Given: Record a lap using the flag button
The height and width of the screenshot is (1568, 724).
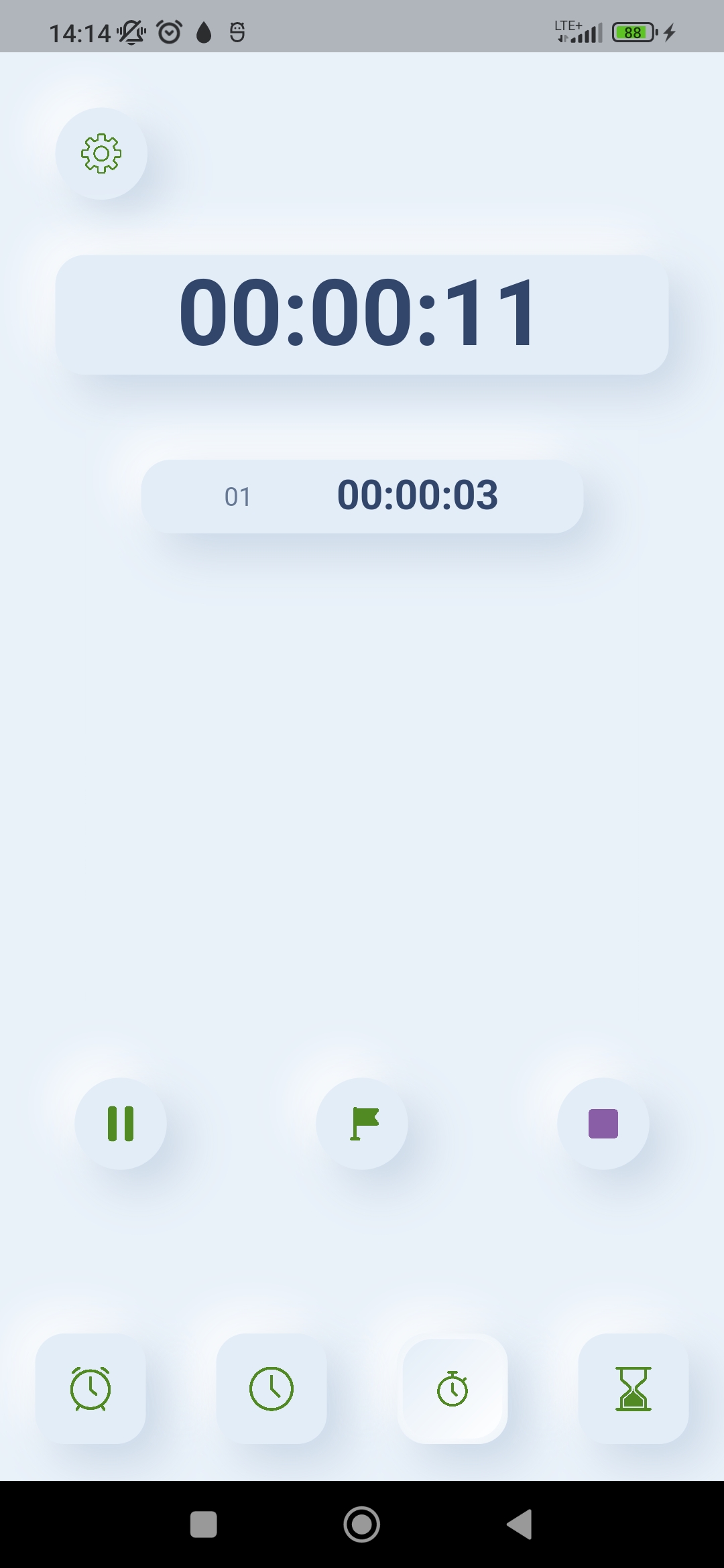Looking at the screenshot, I should pos(362,1124).
